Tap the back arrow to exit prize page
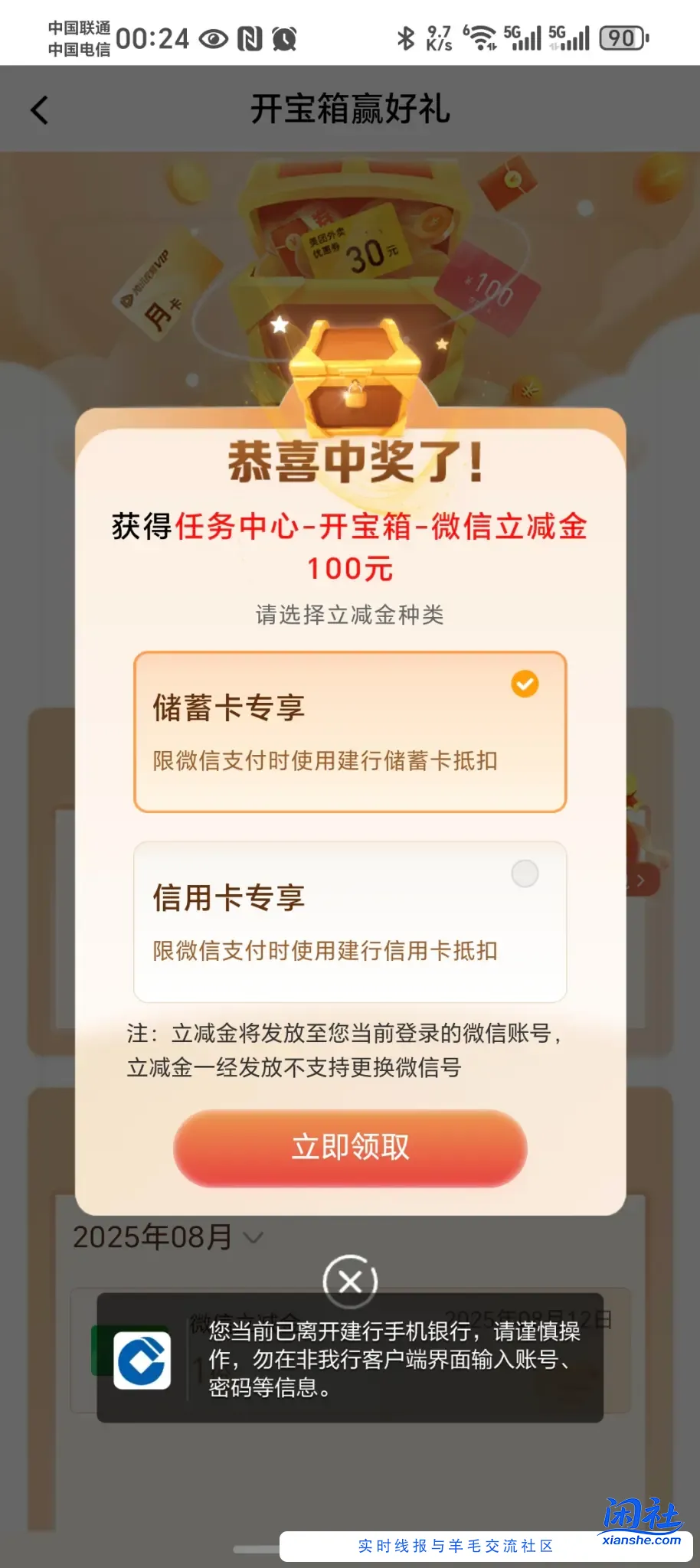The image size is (700, 1568). click(x=40, y=109)
